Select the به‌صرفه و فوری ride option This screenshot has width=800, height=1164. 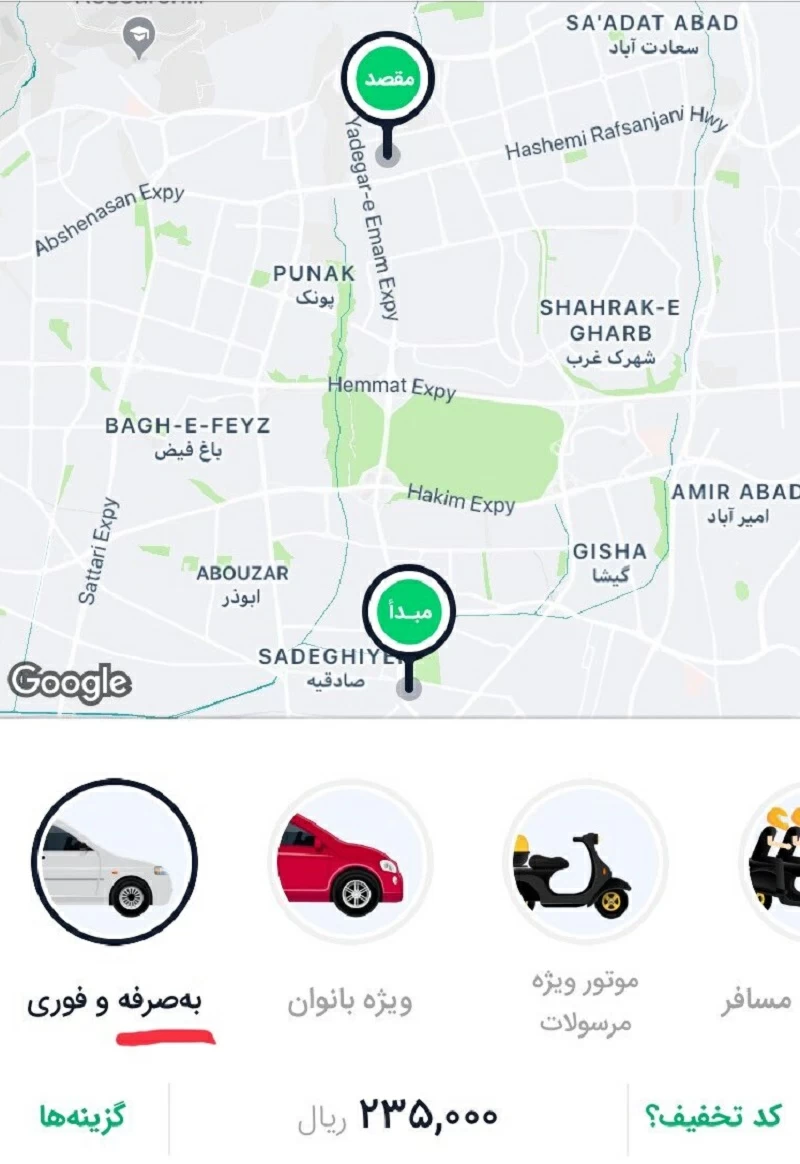click(x=114, y=862)
